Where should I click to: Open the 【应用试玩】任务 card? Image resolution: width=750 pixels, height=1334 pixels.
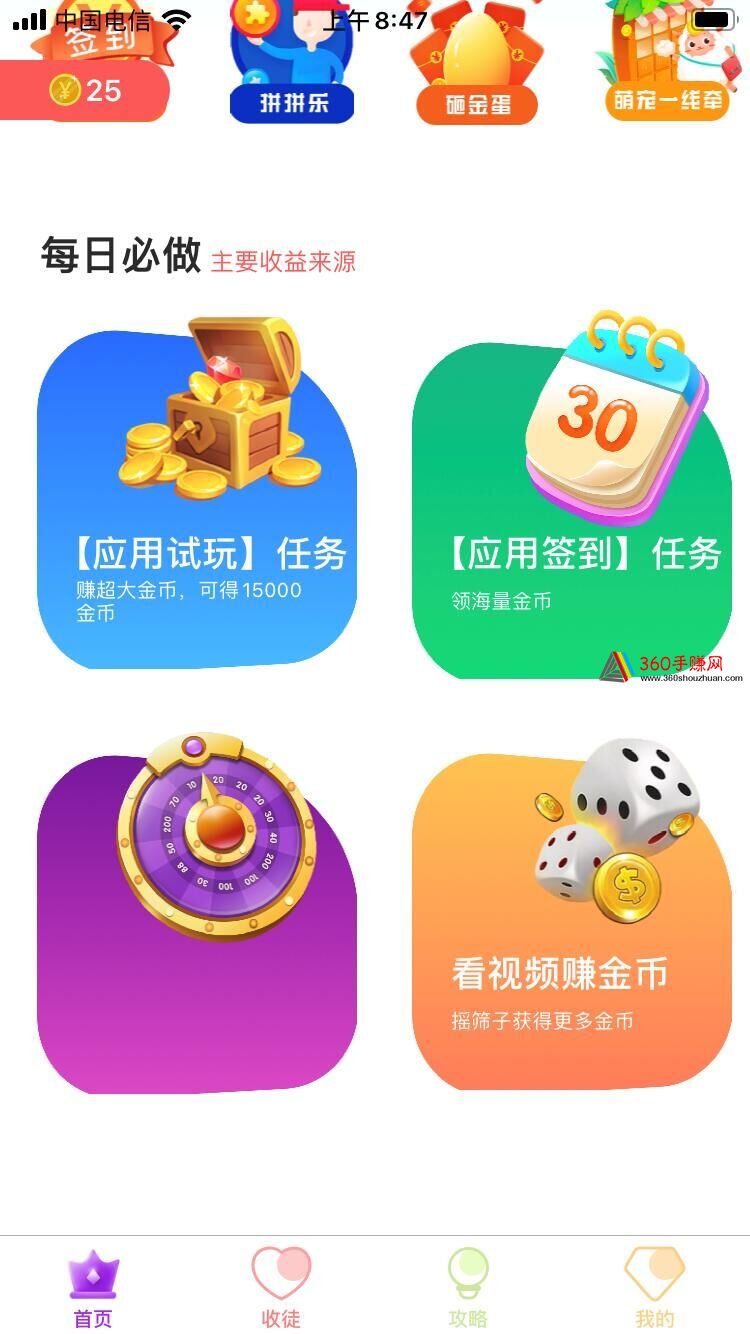point(197,495)
